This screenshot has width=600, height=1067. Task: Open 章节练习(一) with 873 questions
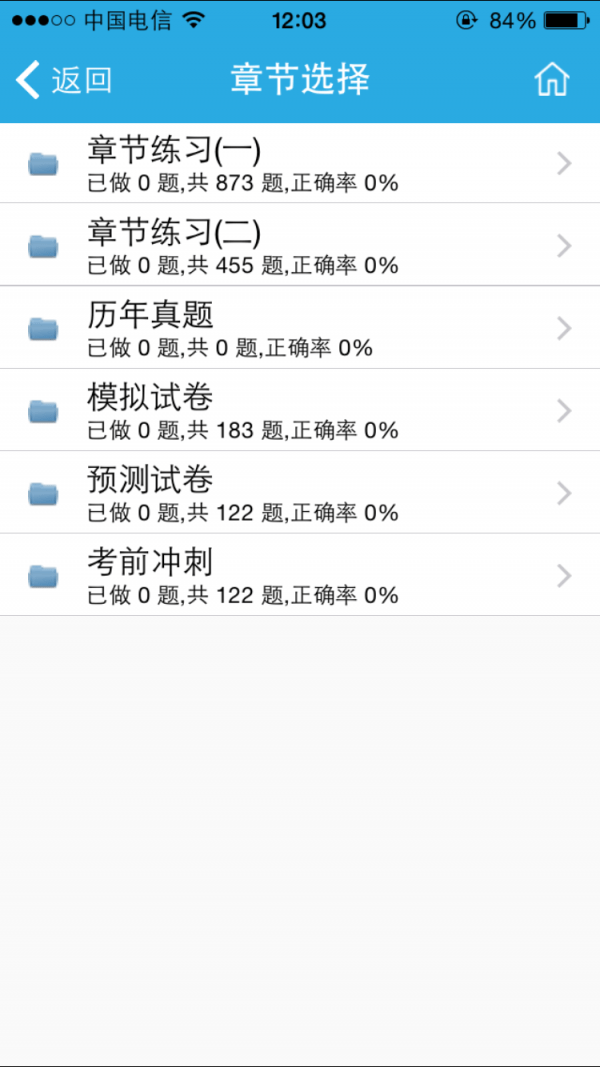click(x=300, y=163)
